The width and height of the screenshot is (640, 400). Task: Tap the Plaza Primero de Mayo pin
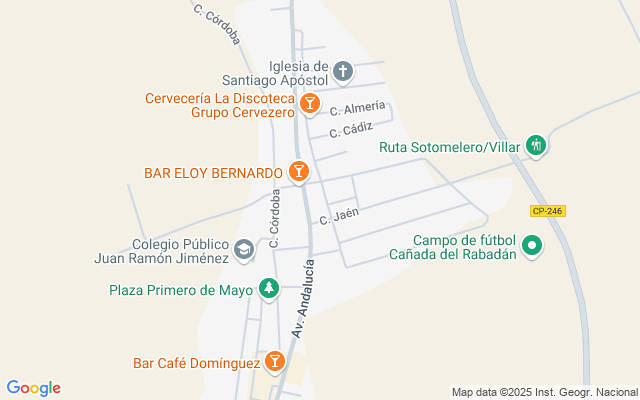[x=269, y=289]
